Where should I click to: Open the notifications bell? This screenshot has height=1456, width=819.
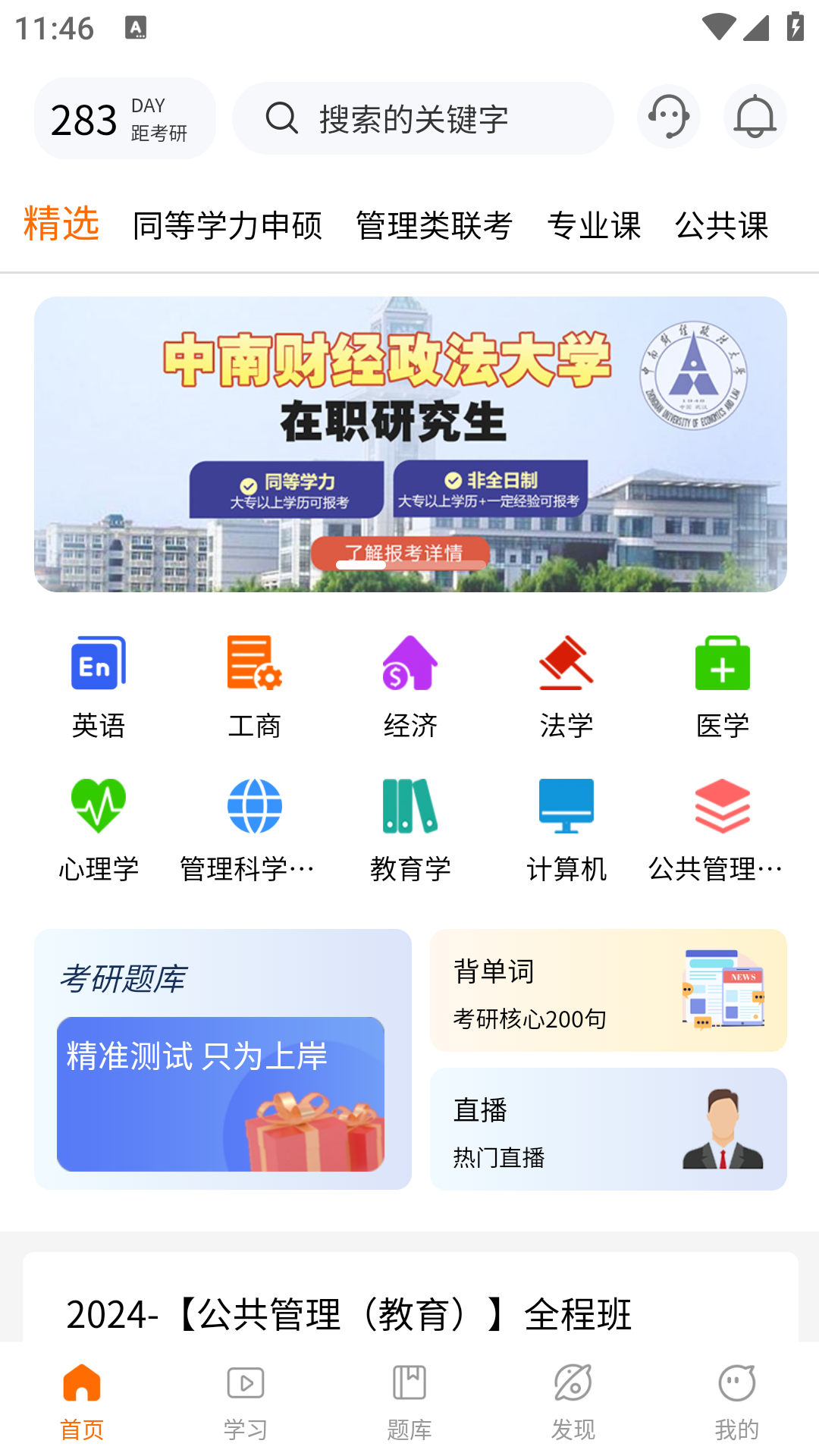[755, 117]
